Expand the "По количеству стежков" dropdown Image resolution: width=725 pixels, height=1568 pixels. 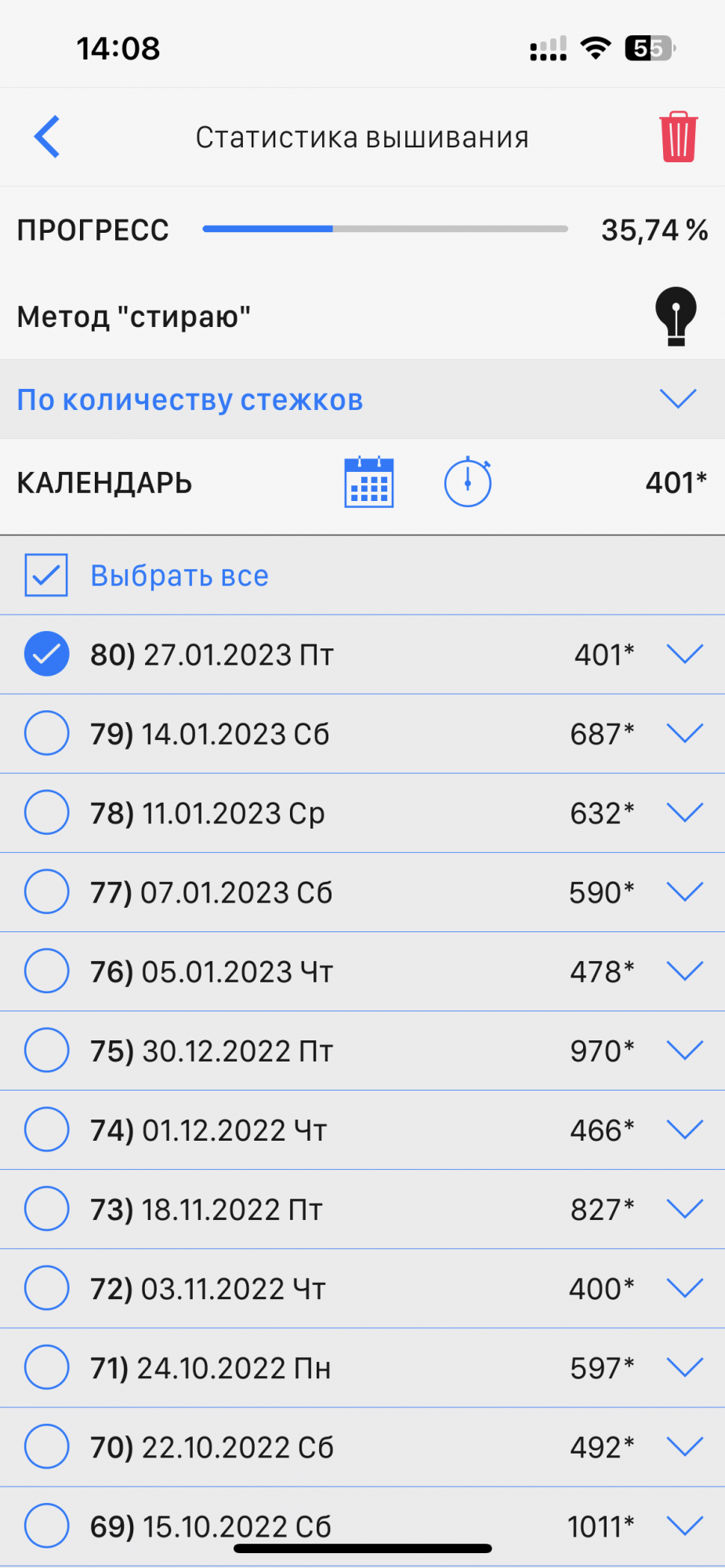tap(677, 399)
